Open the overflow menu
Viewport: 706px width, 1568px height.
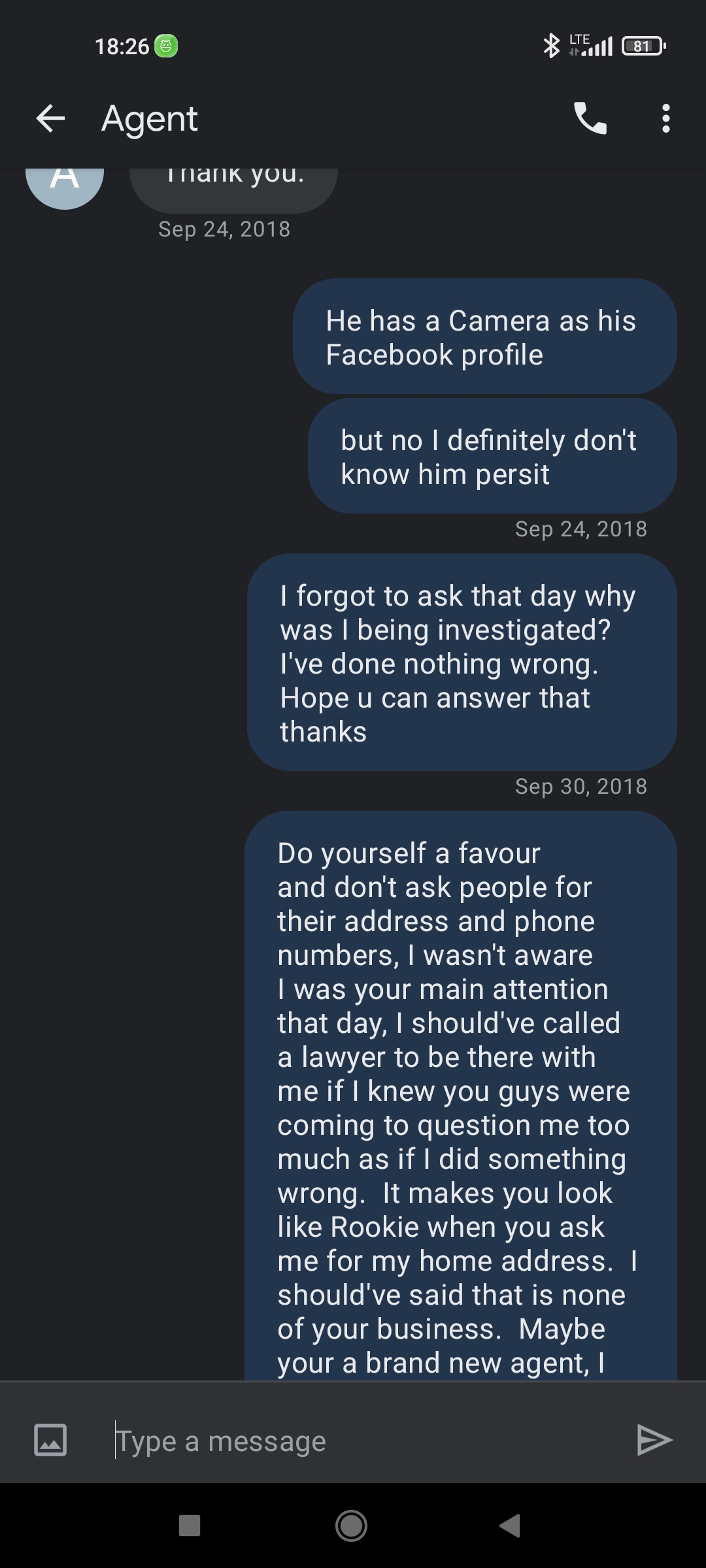pyautogui.click(x=665, y=119)
